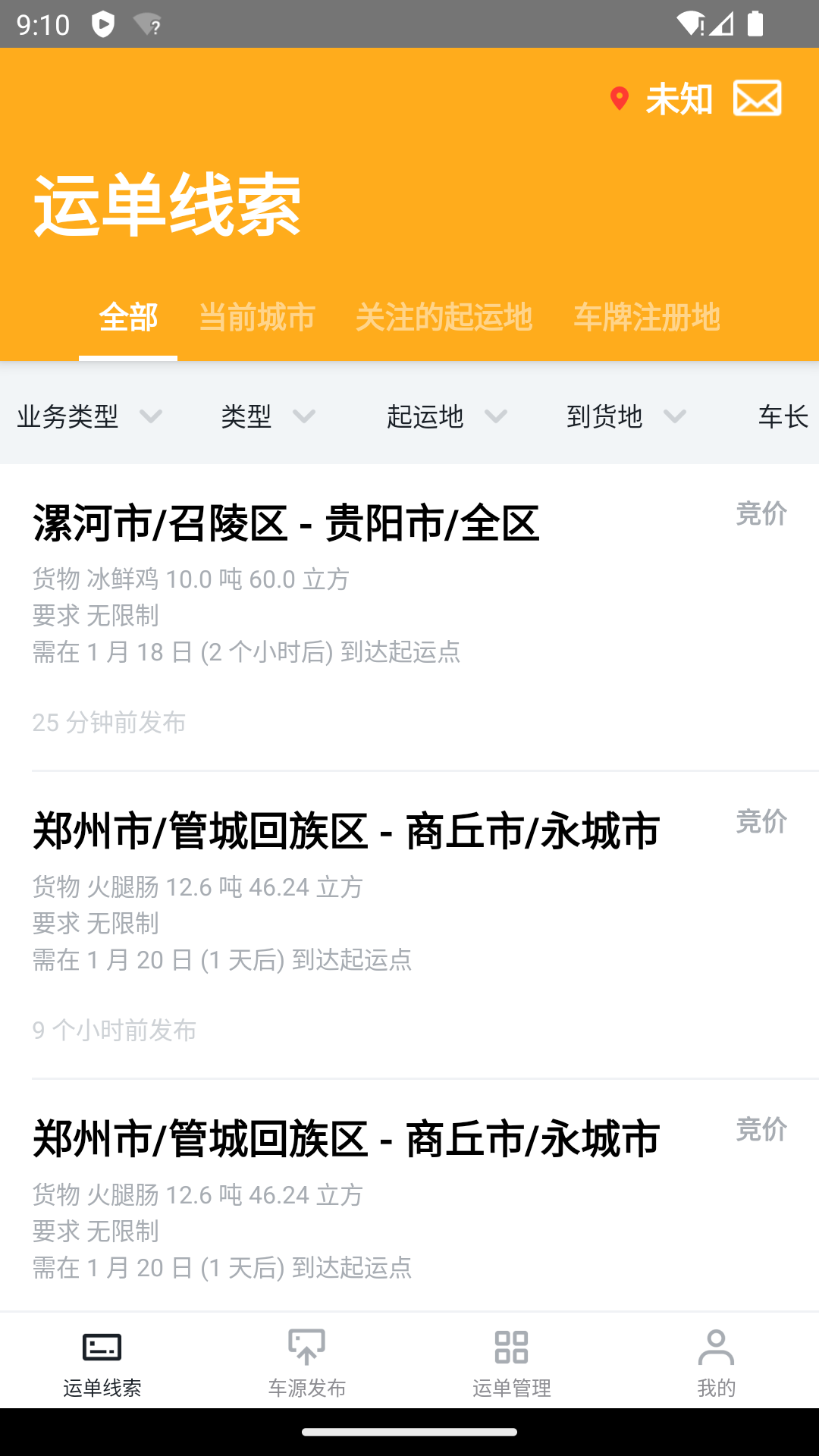
Task: Switch to the 车源发布 bottom tab
Action: point(307,1362)
